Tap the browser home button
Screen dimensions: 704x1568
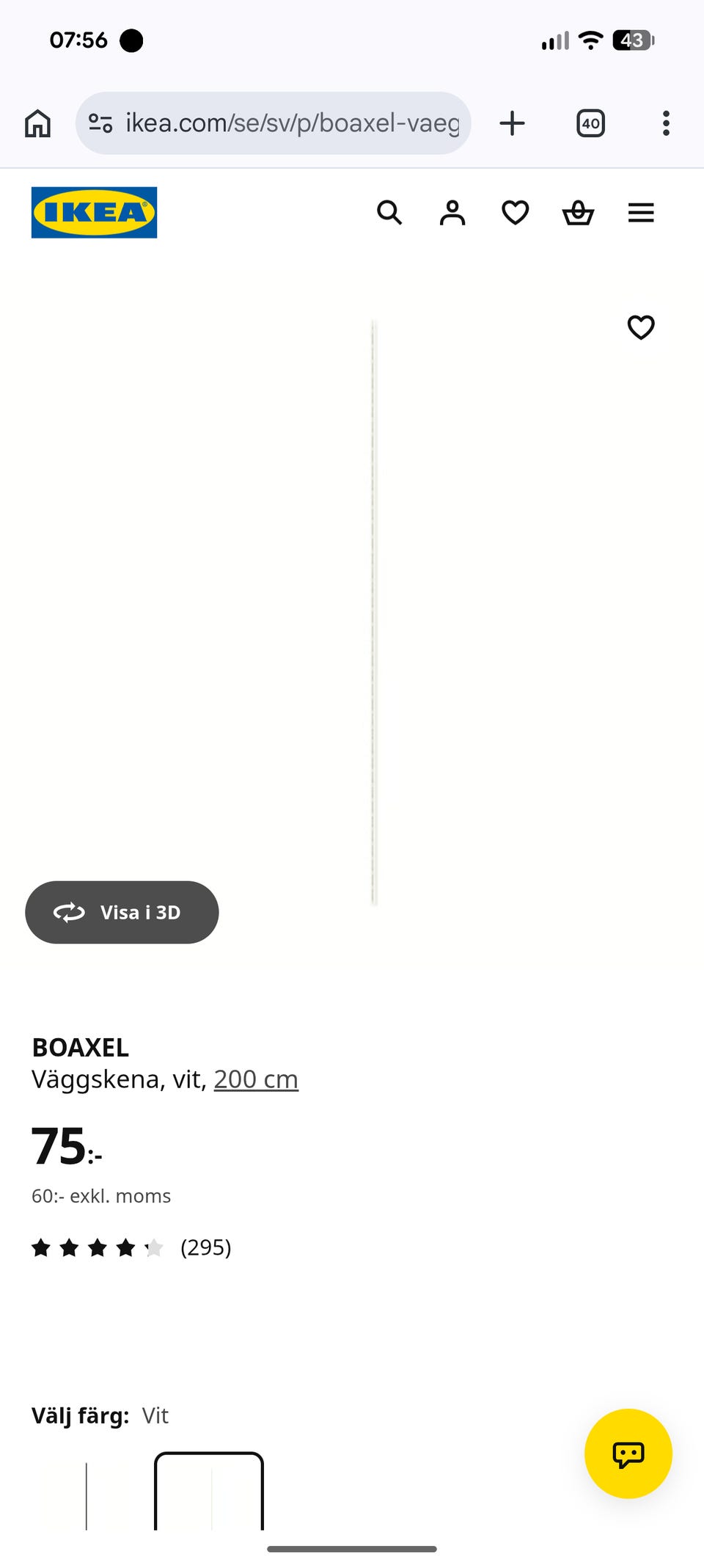[37, 123]
